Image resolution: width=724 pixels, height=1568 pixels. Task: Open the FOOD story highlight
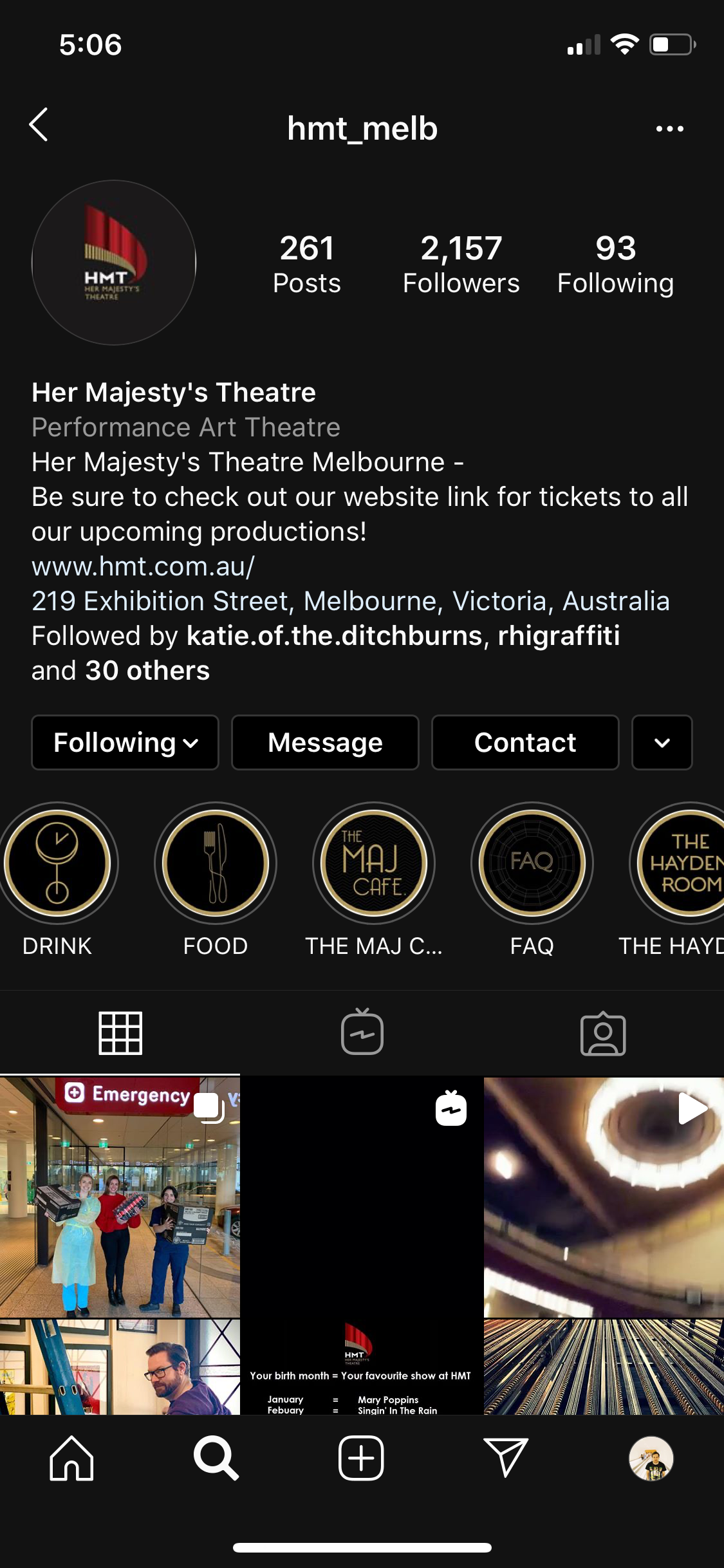pyautogui.click(x=216, y=863)
